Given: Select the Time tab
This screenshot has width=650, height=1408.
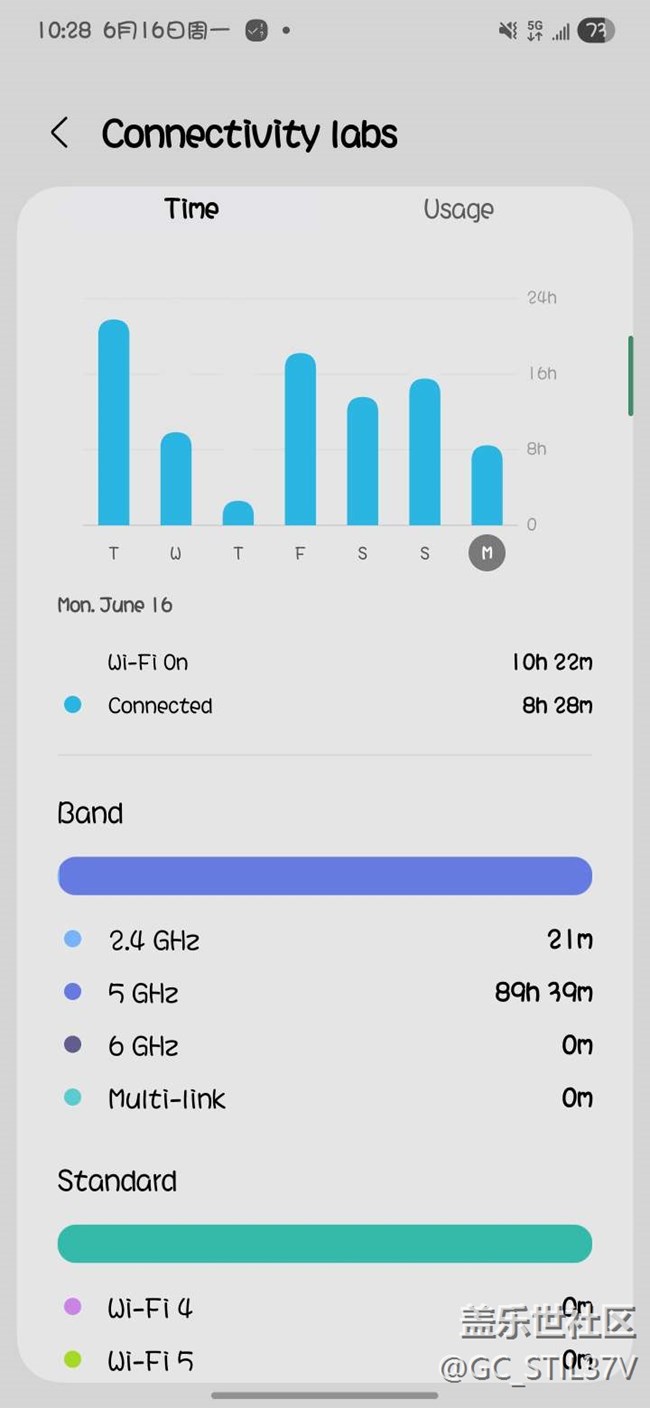Looking at the screenshot, I should 191,209.
